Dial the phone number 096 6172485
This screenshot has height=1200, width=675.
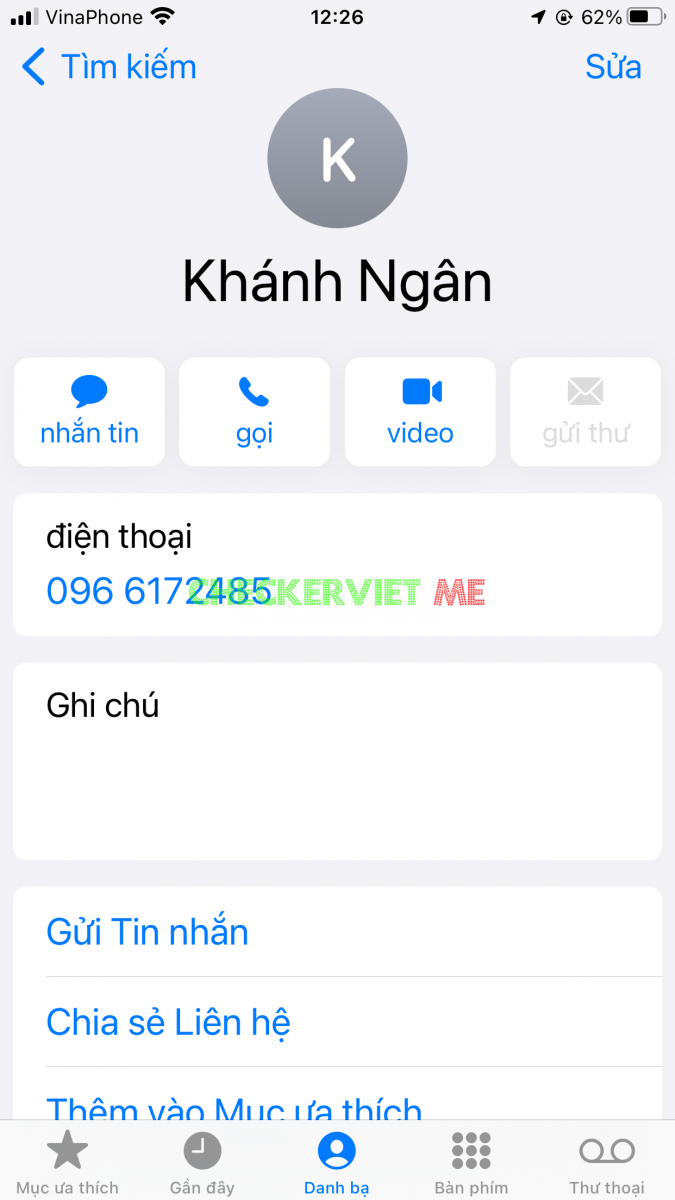[159, 591]
